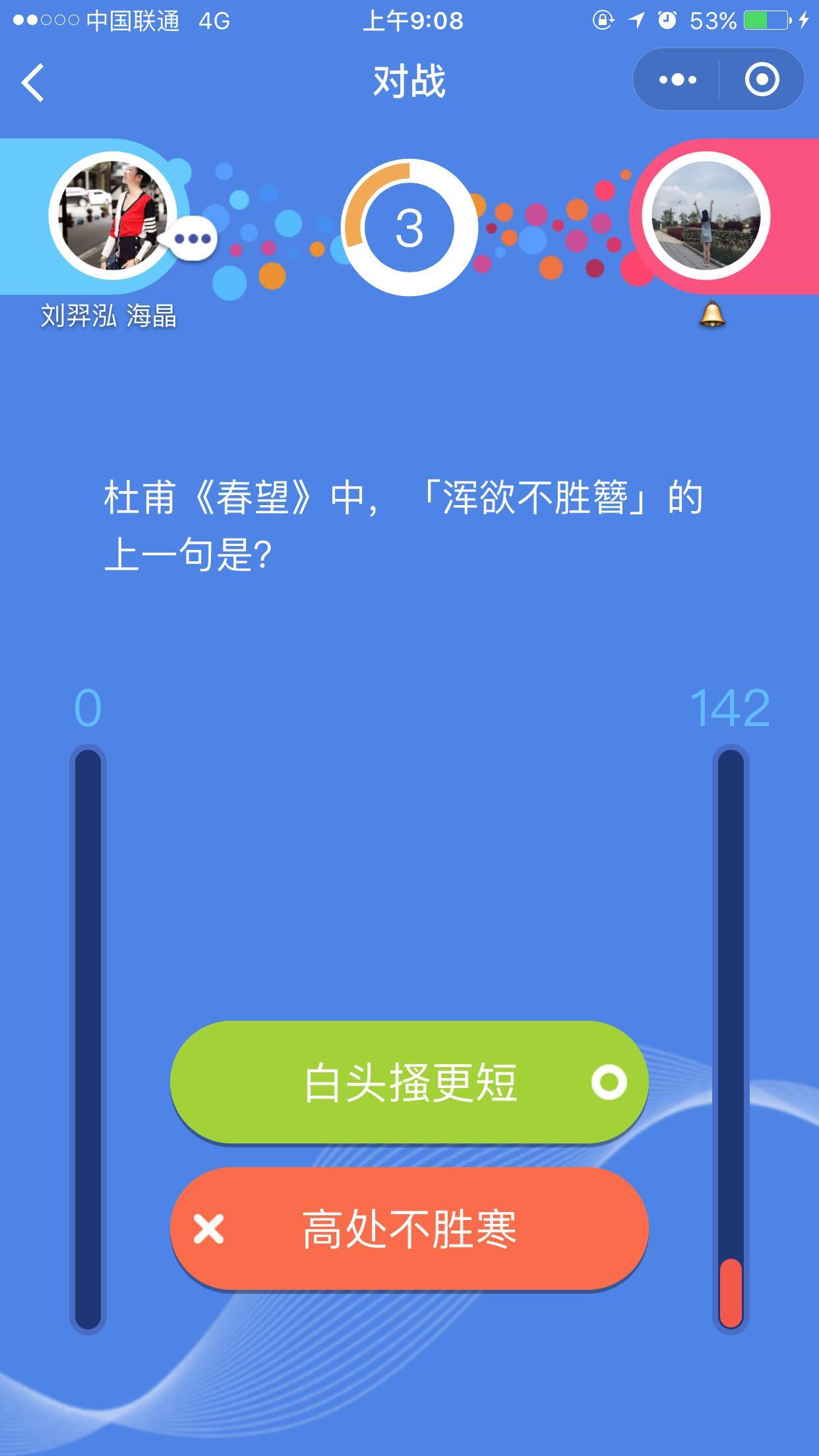This screenshot has height=1456, width=819.
Task: Select answer 白头搔更短
Action: 409,1082
